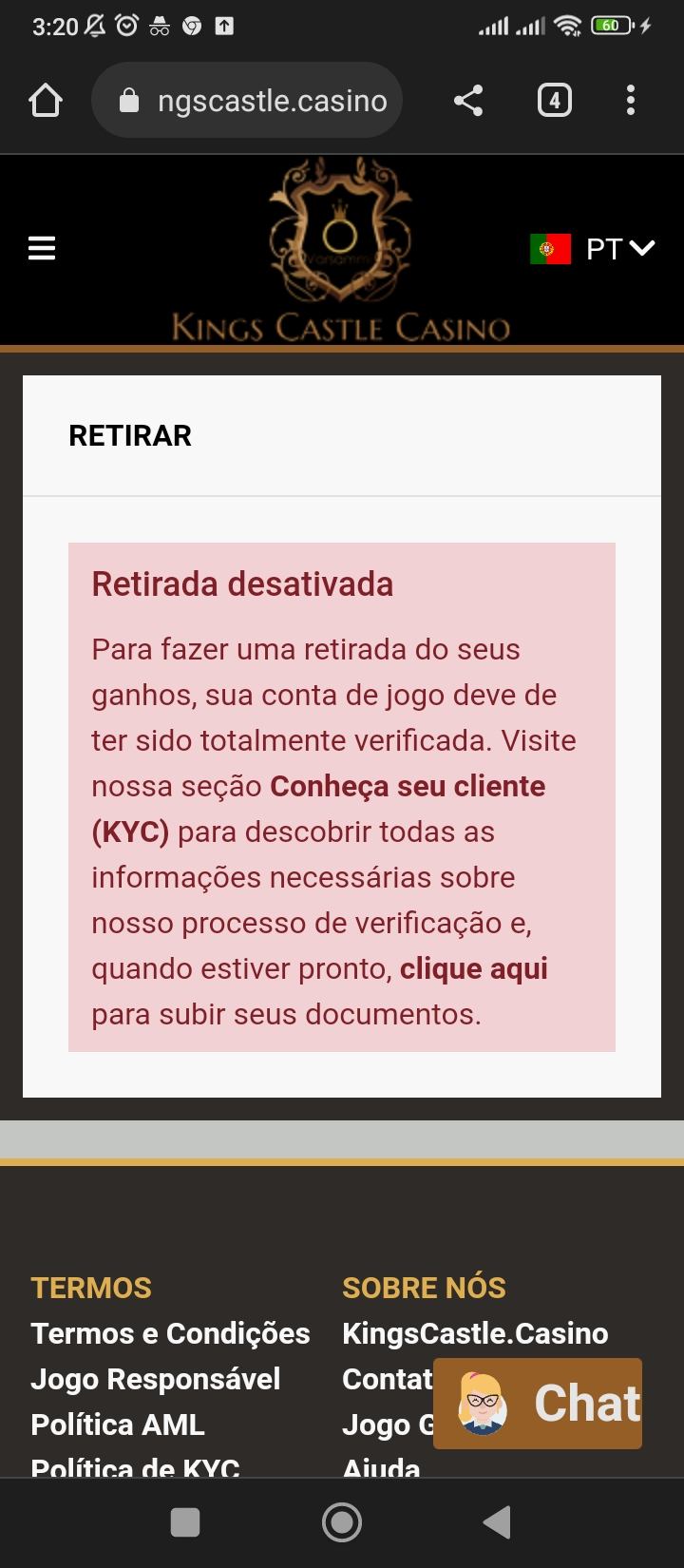Open the recent apps overview button

point(185,1520)
